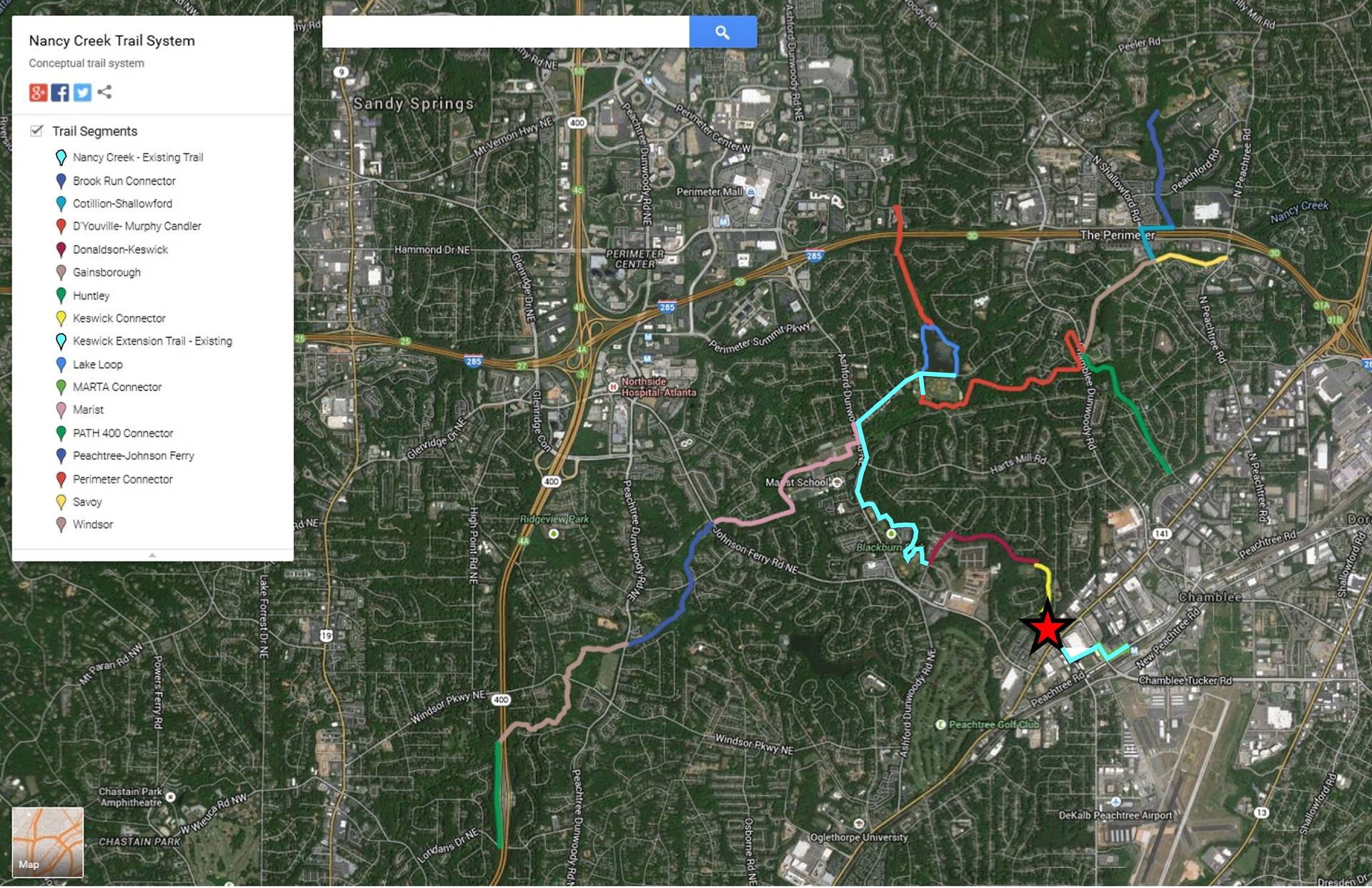Uncheck the Trail Segments layer checkbox
Image resolution: width=1372 pixels, height=888 pixels.
(x=36, y=131)
